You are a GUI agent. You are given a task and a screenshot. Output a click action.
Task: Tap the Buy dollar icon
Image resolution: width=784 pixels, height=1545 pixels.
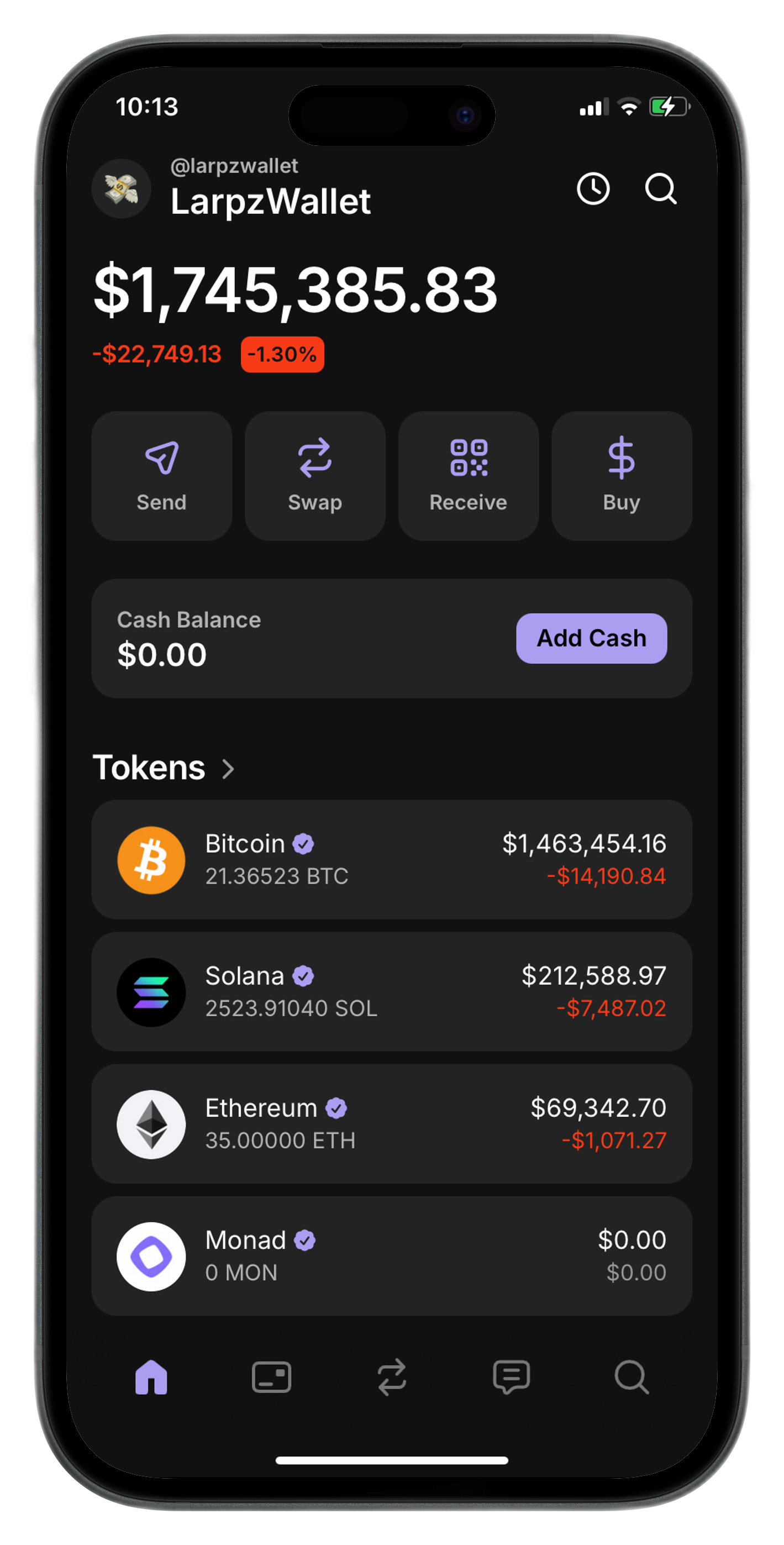point(622,458)
